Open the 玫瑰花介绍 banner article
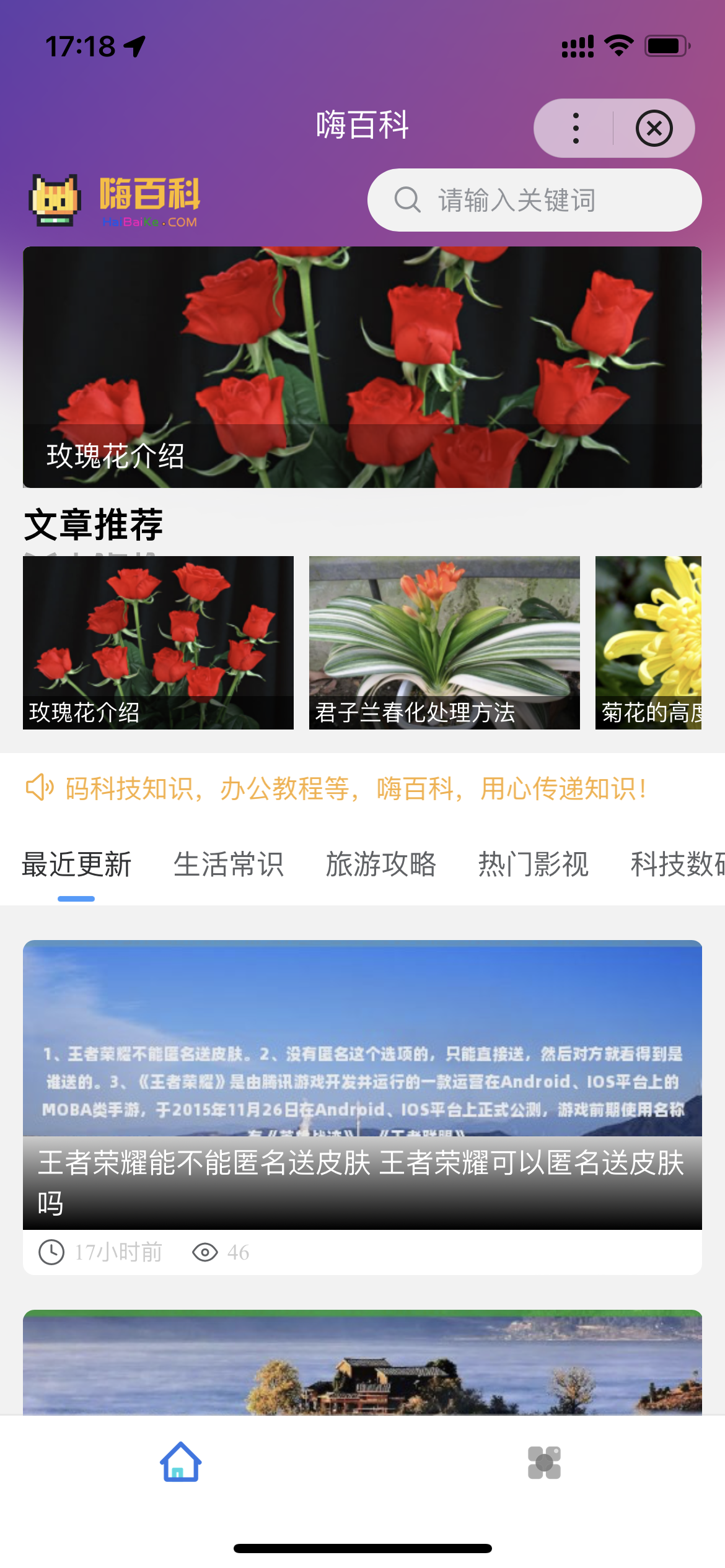 click(362, 367)
